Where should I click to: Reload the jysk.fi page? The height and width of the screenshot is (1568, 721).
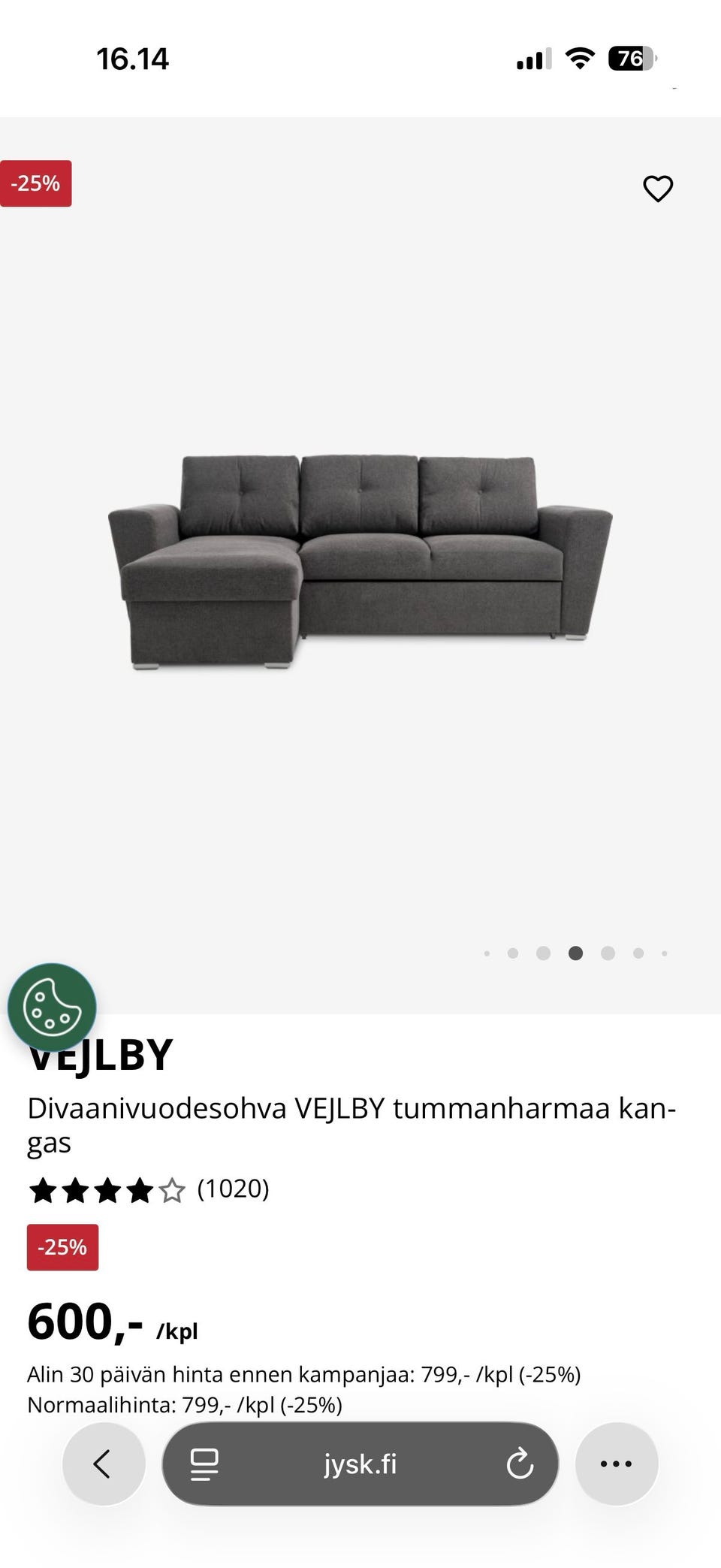[x=519, y=1464]
